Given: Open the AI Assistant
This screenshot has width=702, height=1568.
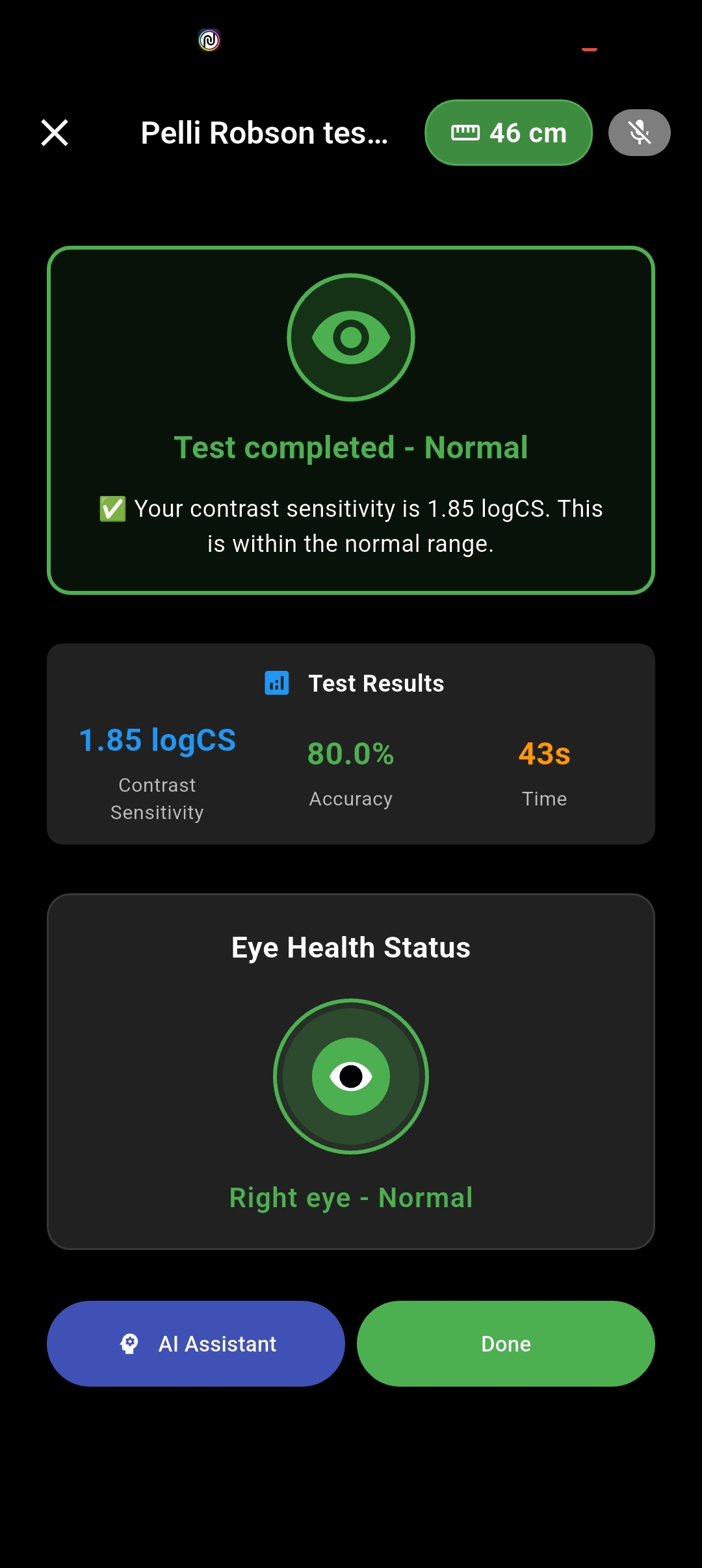Looking at the screenshot, I should [x=196, y=1344].
